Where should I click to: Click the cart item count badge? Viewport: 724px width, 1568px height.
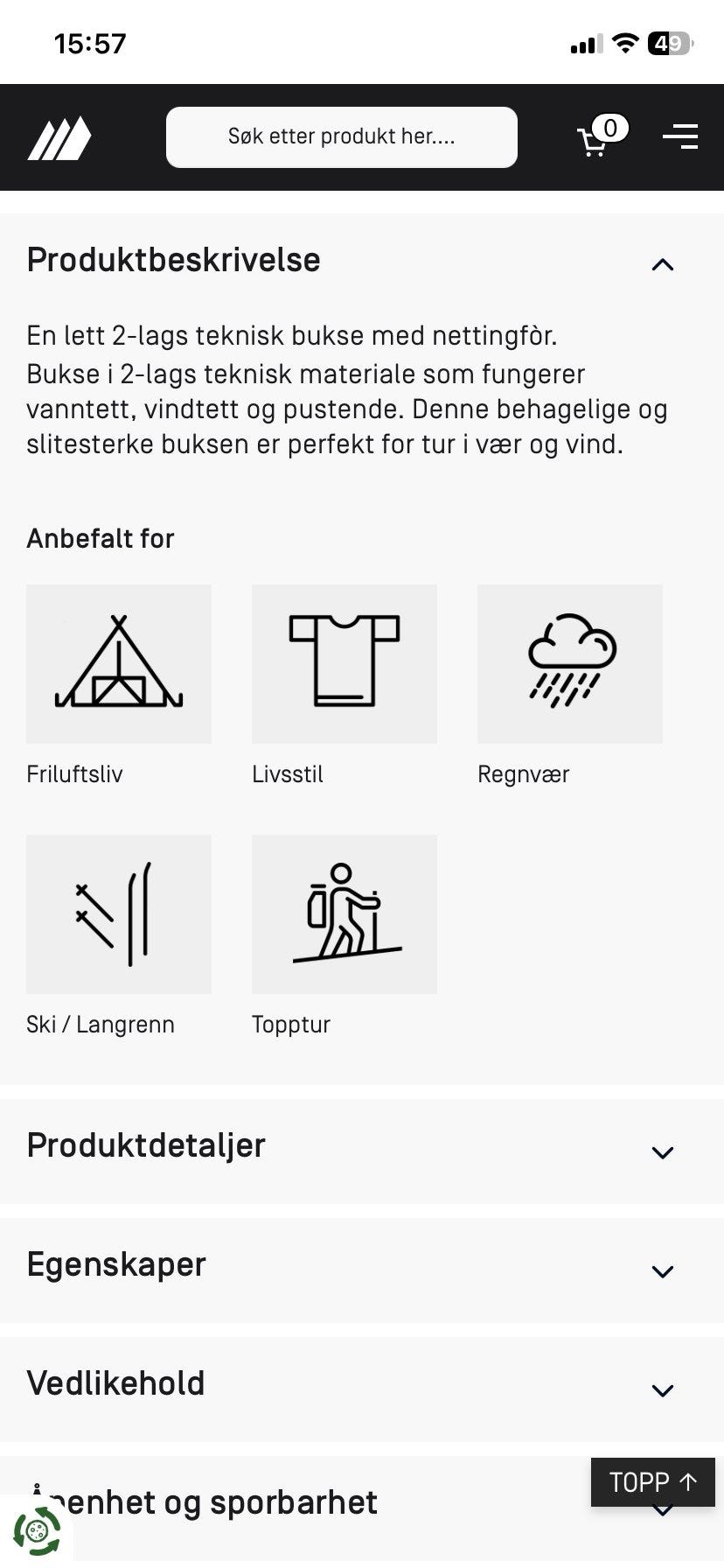[611, 128]
